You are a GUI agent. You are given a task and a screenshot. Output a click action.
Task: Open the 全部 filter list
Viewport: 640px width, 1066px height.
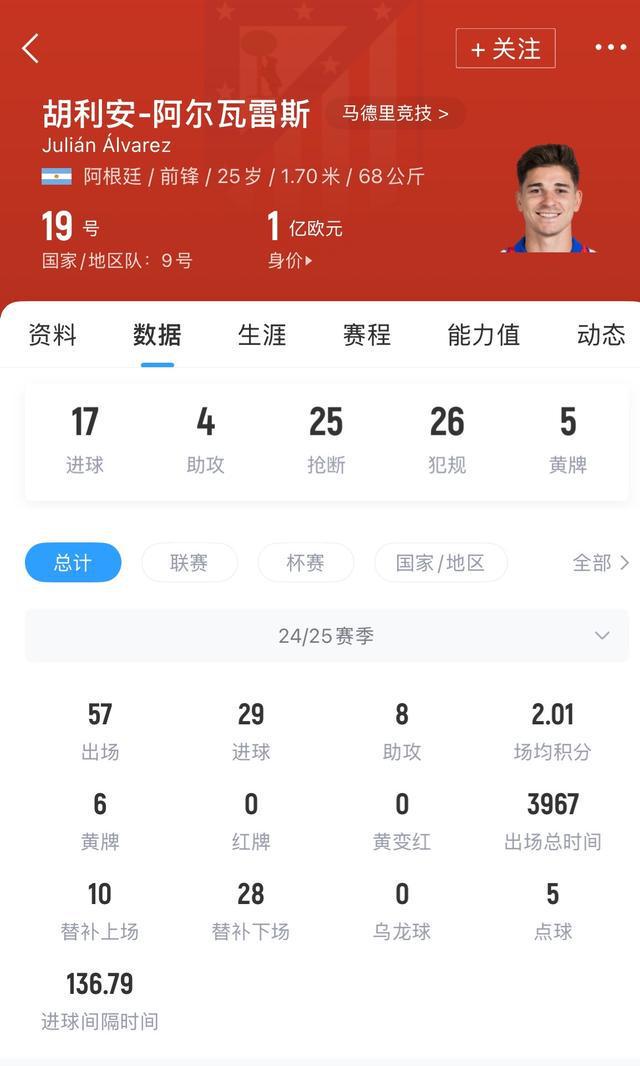600,563
